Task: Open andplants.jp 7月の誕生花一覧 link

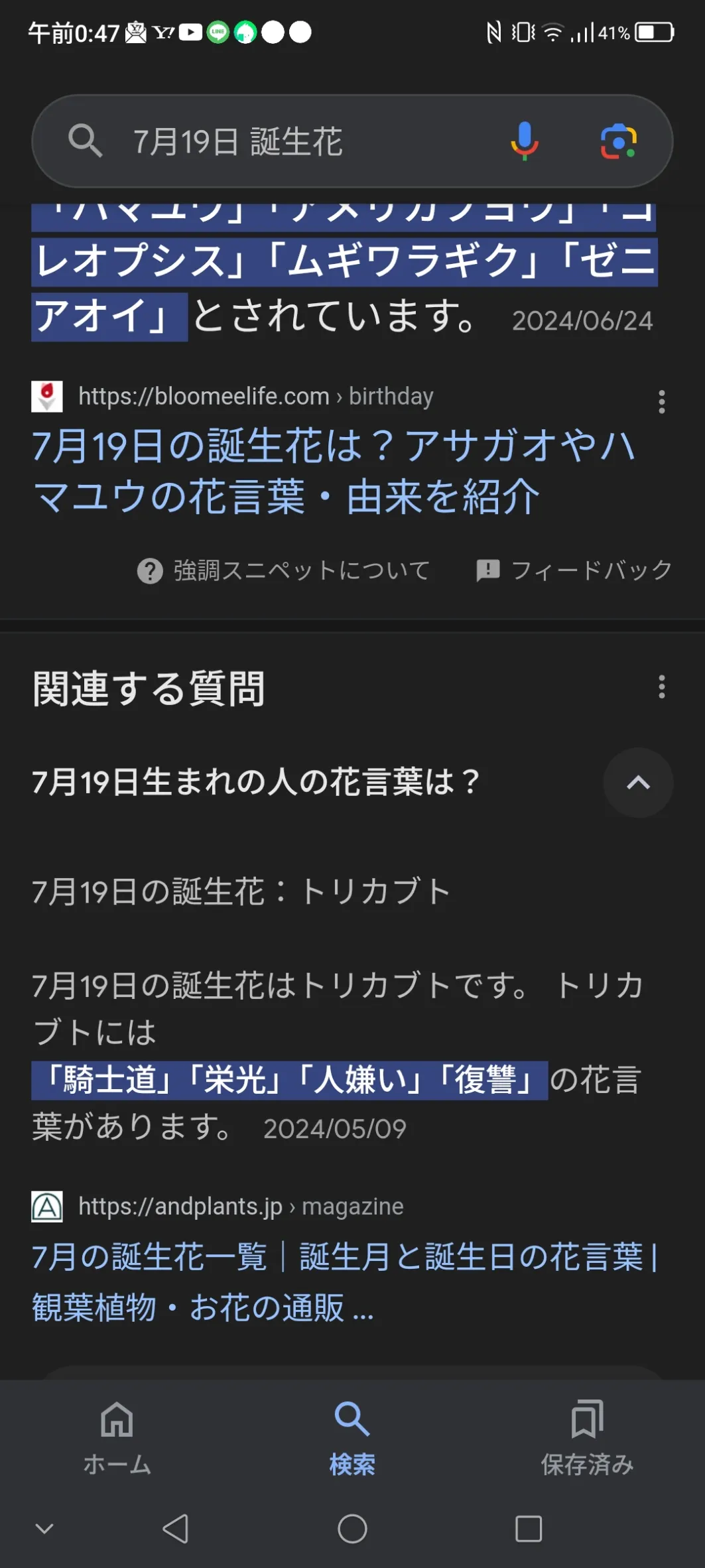Action: click(x=345, y=1281)
